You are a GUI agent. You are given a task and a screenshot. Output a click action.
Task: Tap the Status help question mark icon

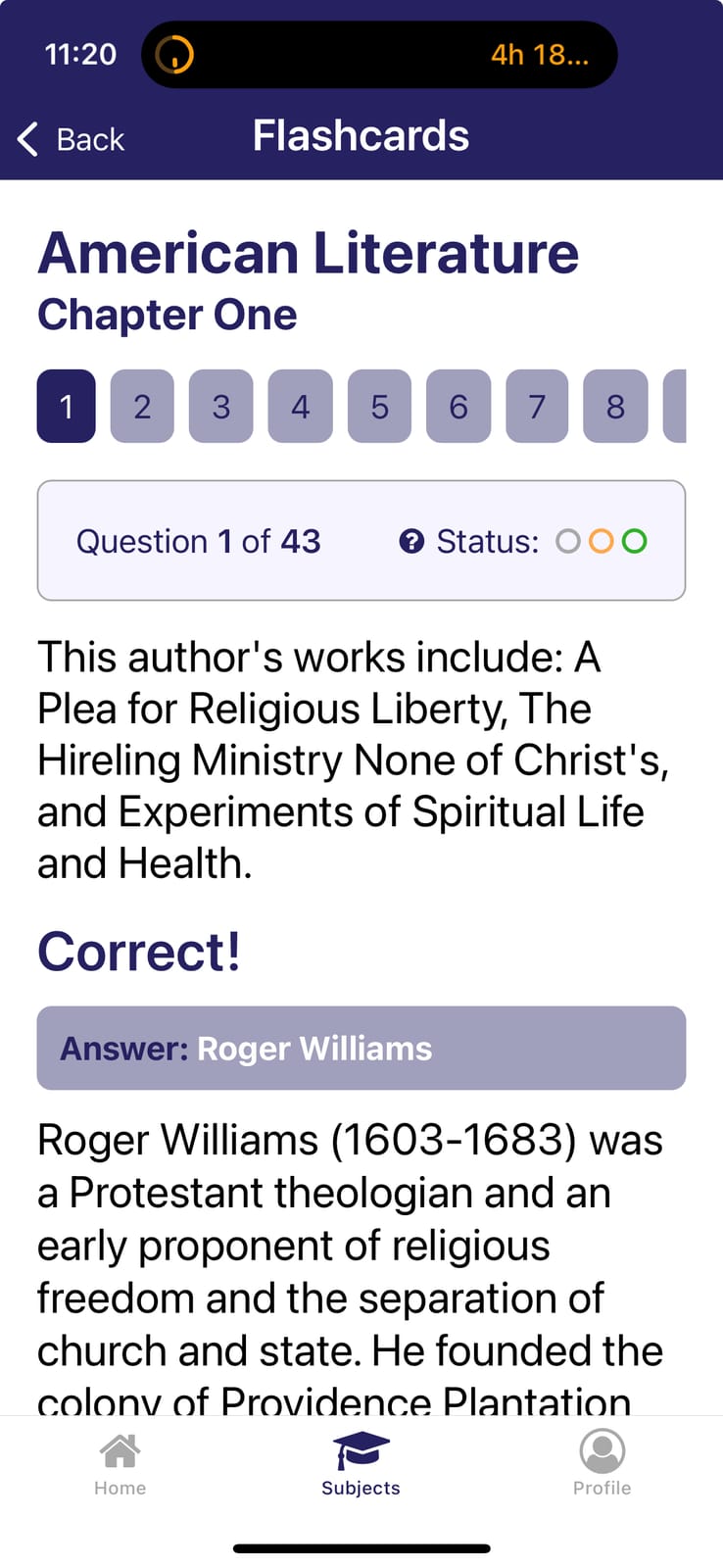tap(411, 541)
